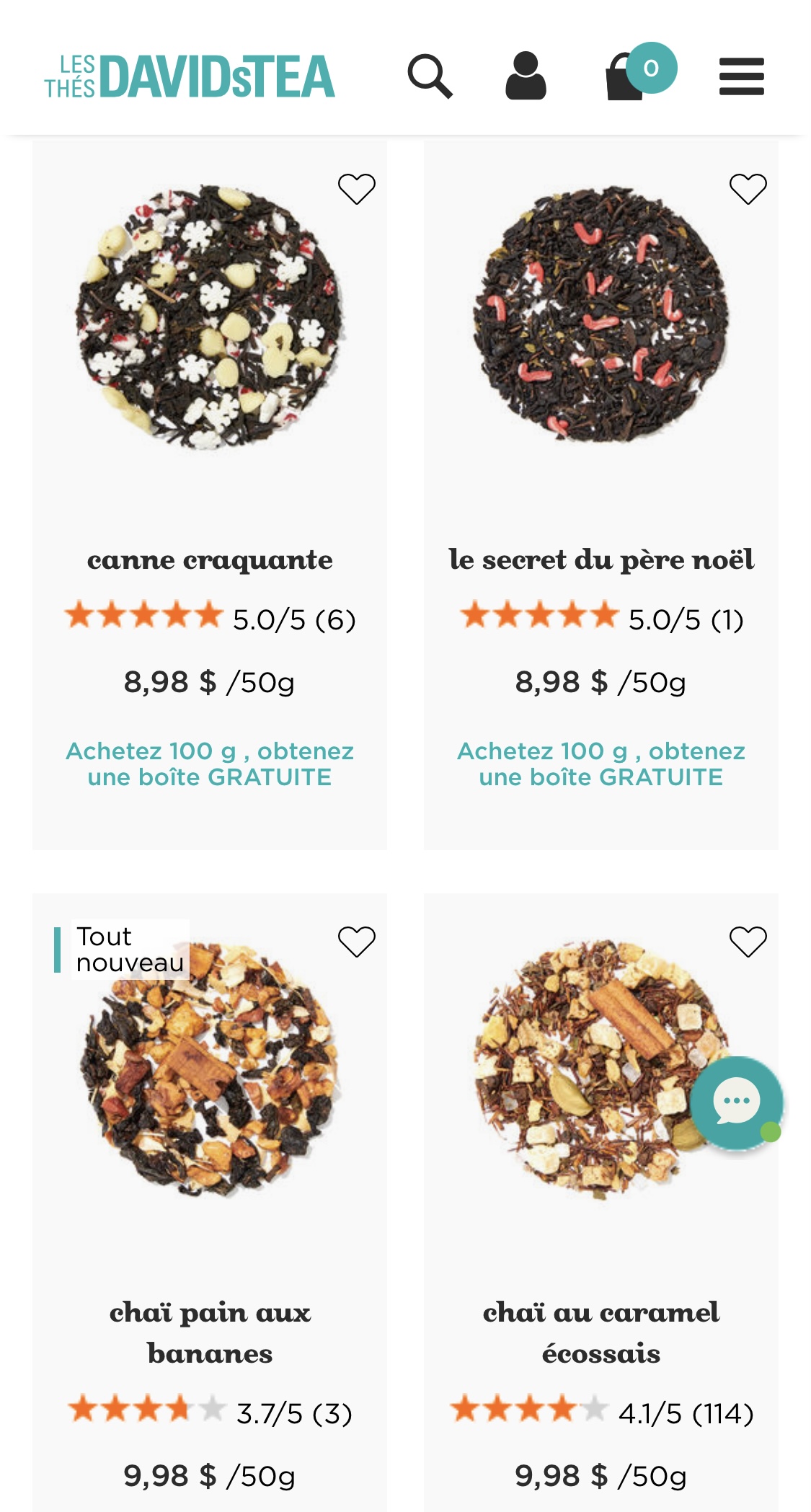Add canne craquante to wishlist
Viewport: 811px width, 1512px height.
357,190
